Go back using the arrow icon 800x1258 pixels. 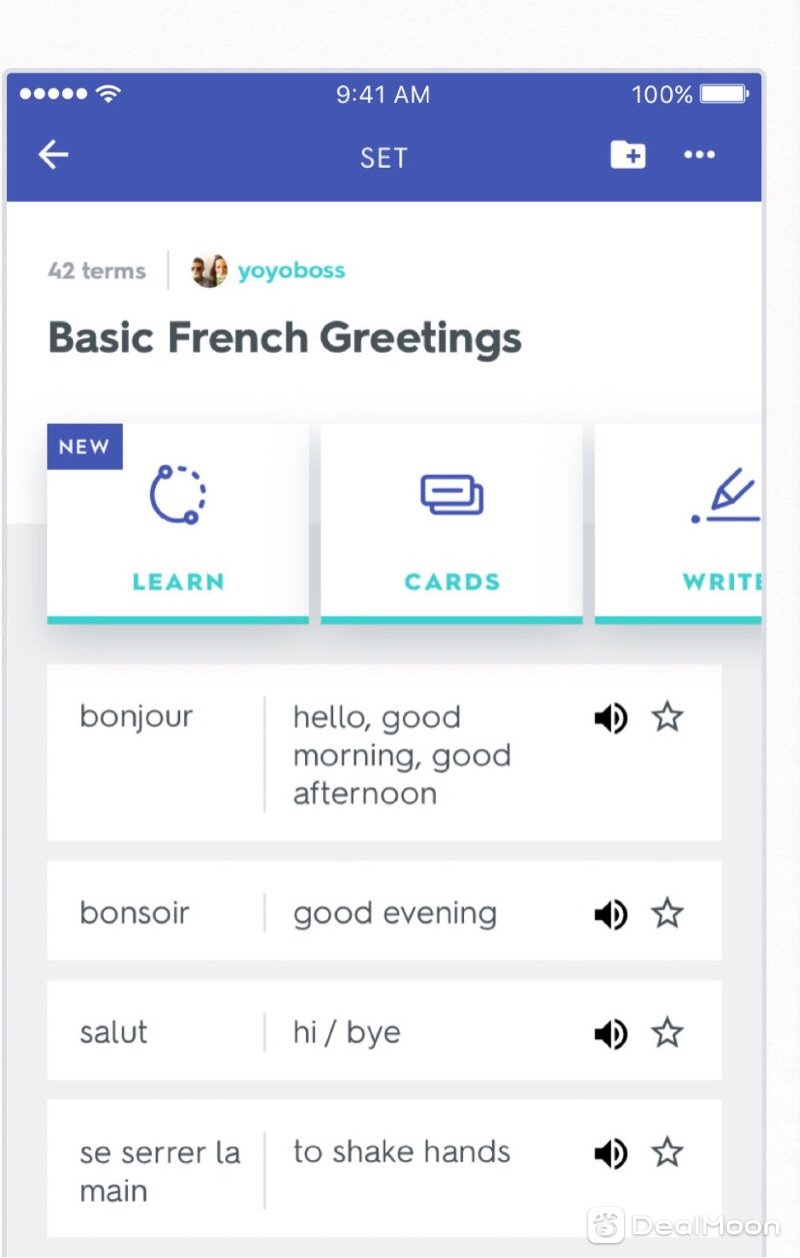[53, 155]
